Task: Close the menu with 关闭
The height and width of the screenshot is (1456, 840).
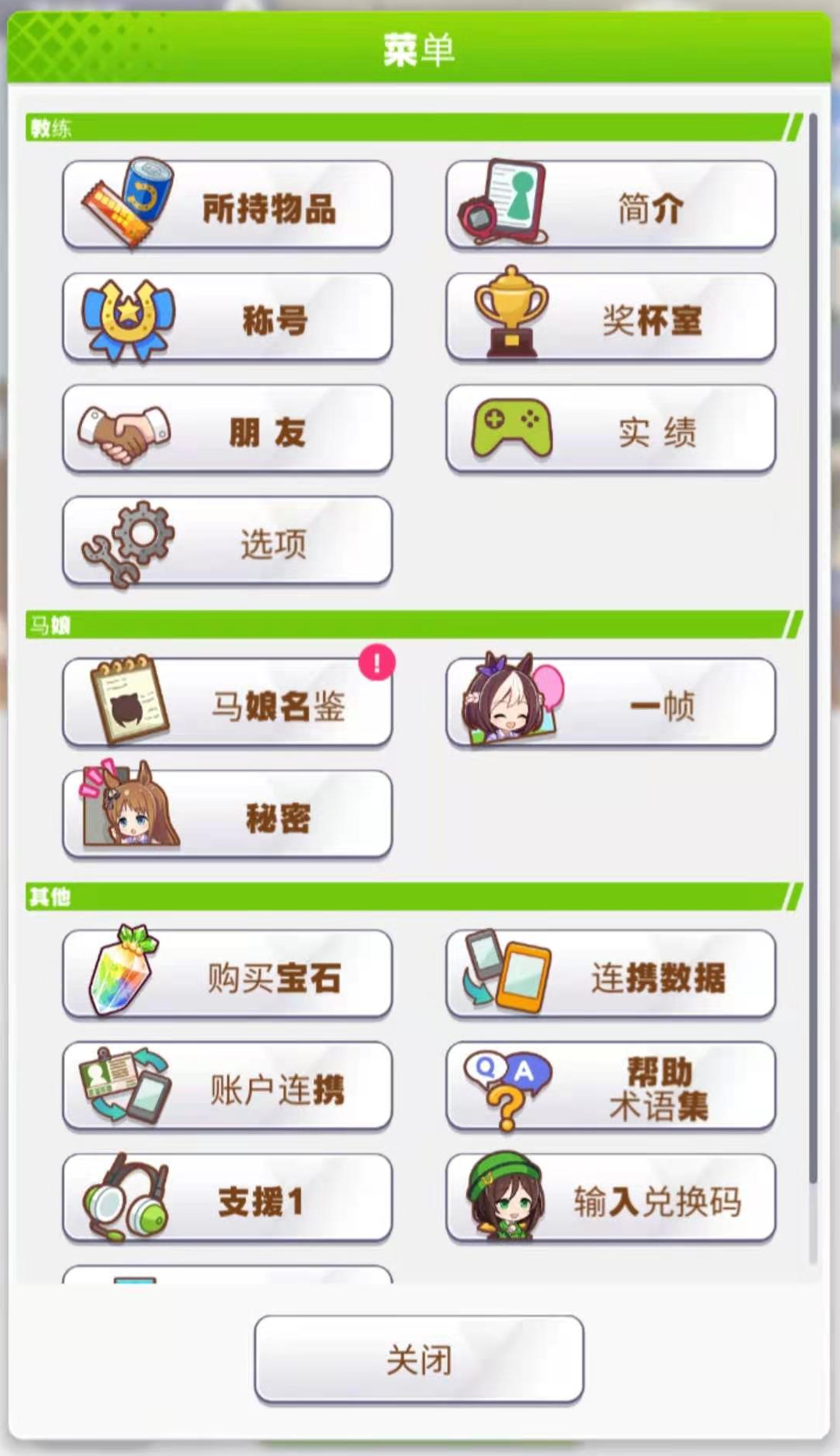Action: pyautogui.click(x=419, y=1359)
